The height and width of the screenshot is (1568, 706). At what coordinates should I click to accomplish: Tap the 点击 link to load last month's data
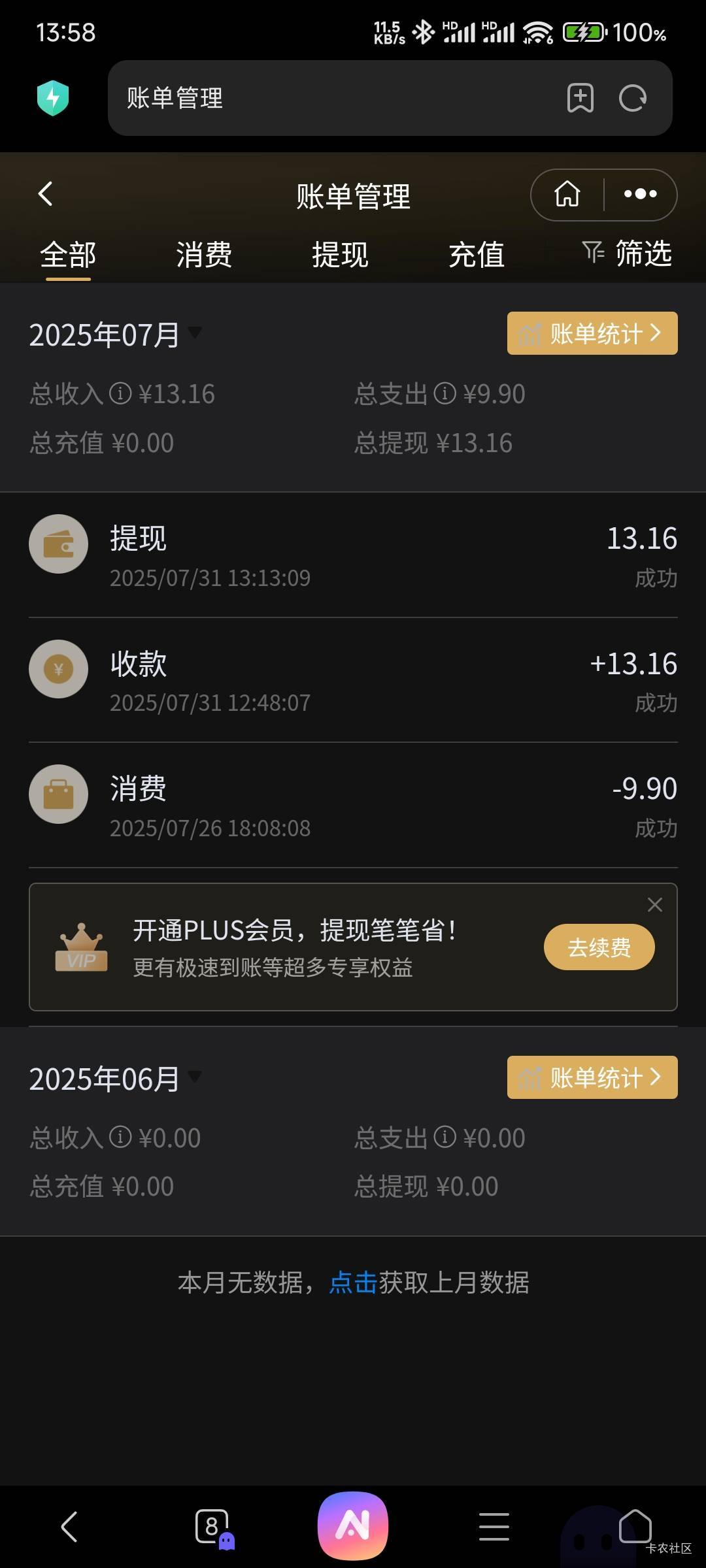point(353,1282)
